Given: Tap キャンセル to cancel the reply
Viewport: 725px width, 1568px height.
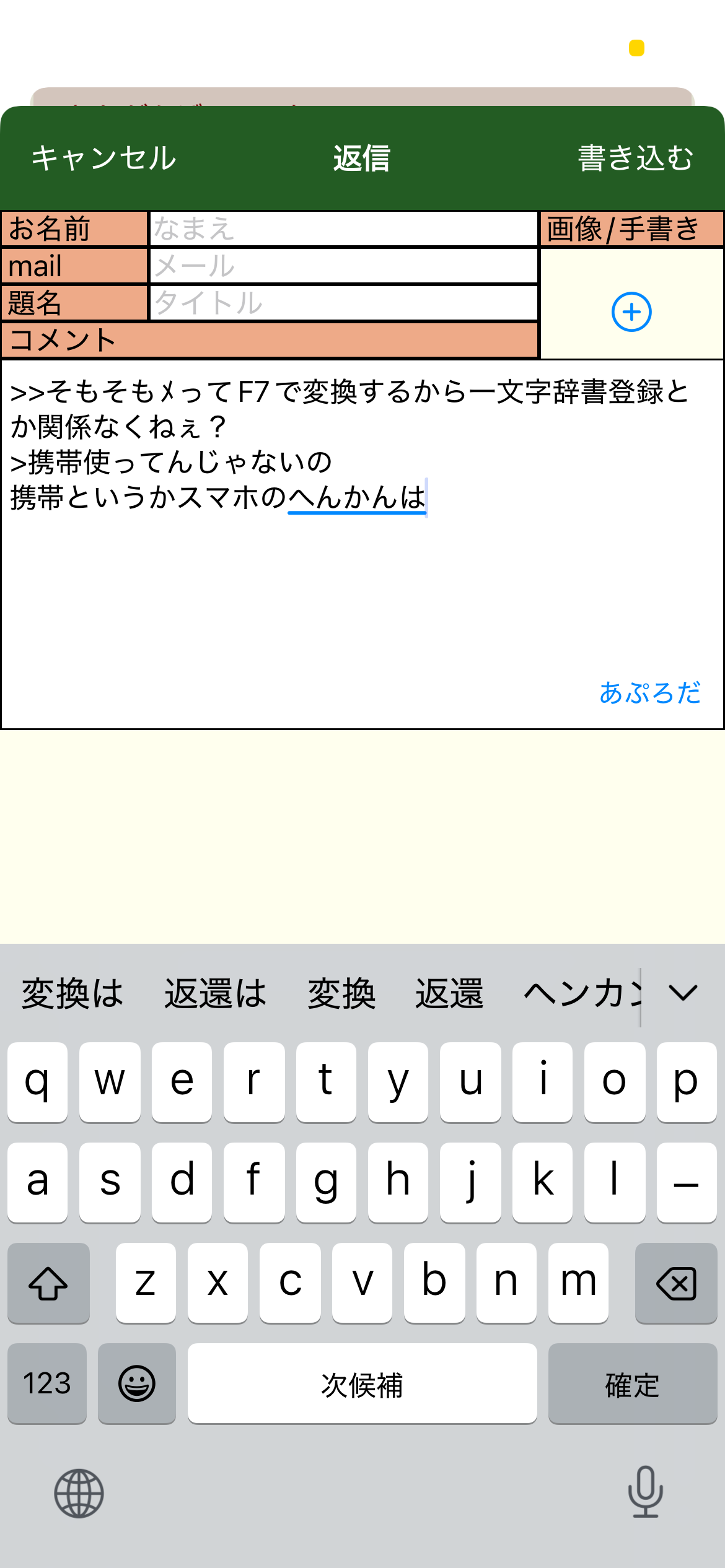Looking at the screenshot, I should (x=104, y=158).
